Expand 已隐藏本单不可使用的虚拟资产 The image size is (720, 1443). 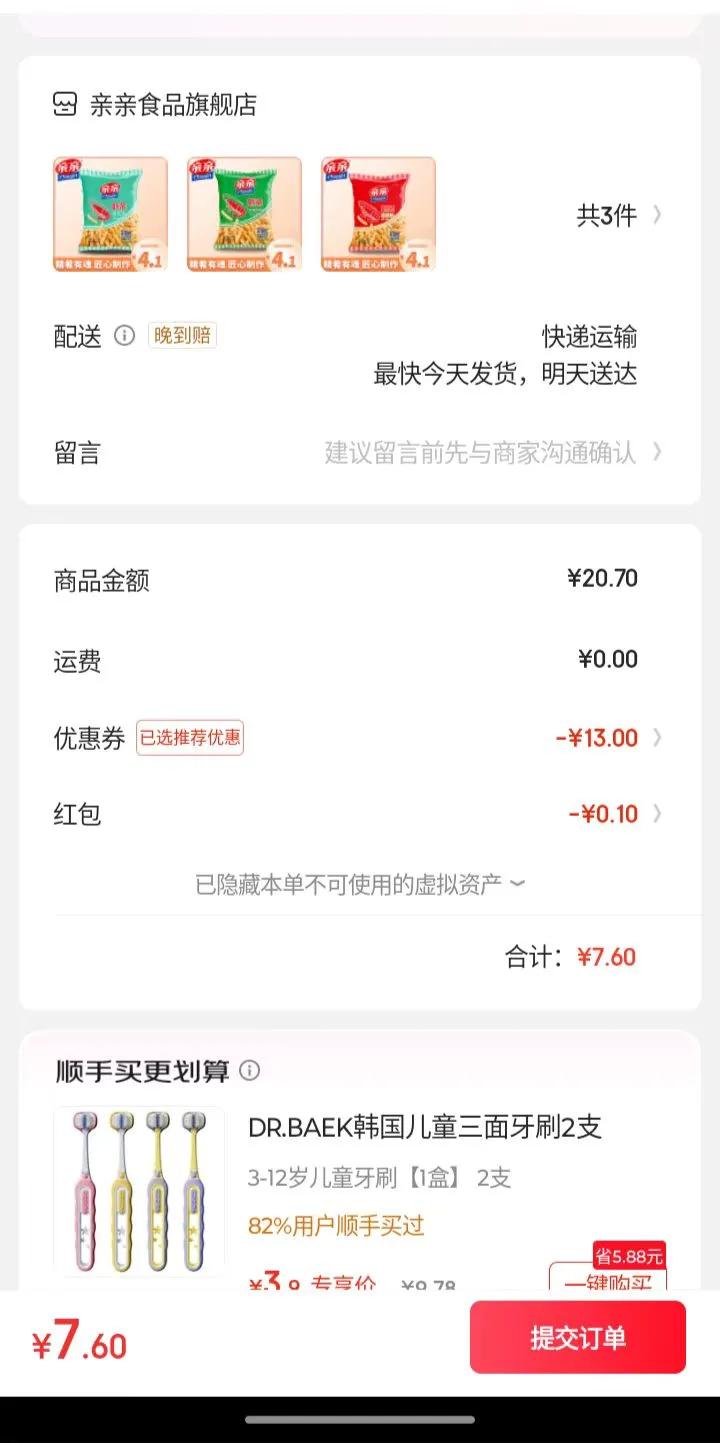(360, 884)
